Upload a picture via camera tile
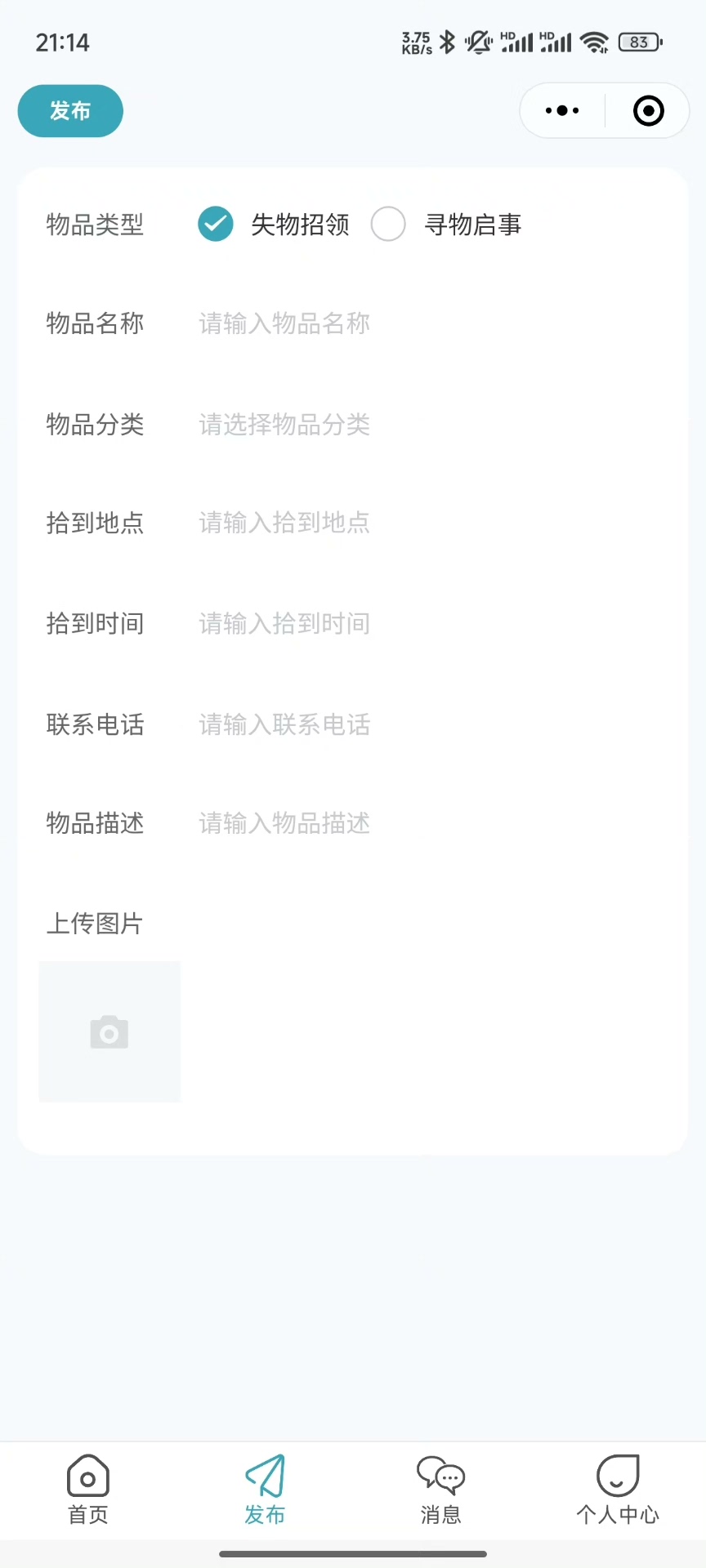706x1568 pixels. point(109,1032)
